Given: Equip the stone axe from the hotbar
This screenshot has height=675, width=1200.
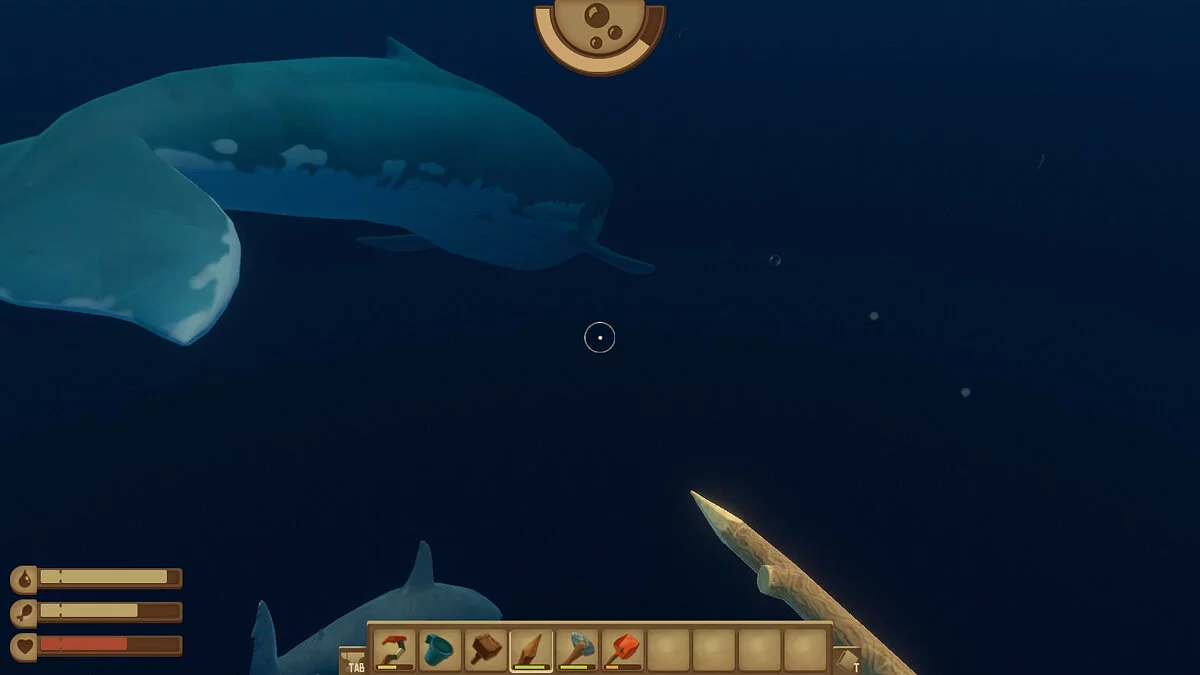Looking at the screenshot, I should pos(577,650).
